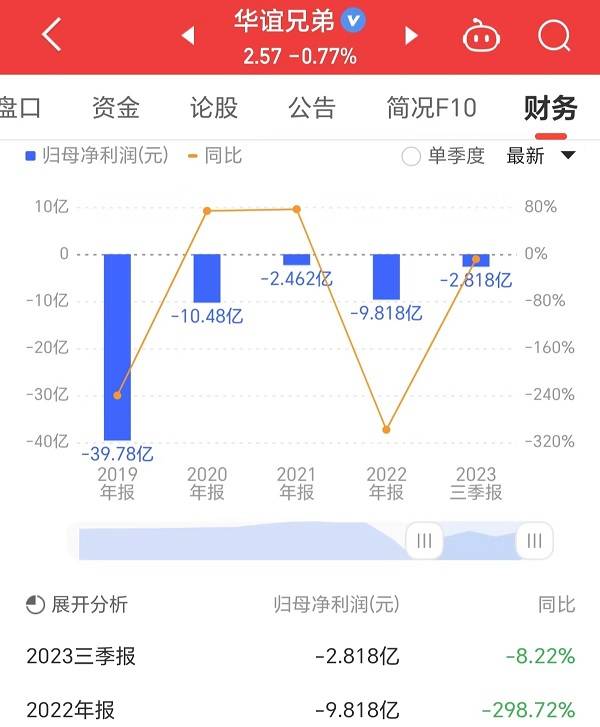Image resolution: width=600 pixels, height=727 pixels.
Task: Open the 论股 tab
Action: (214, 107)
